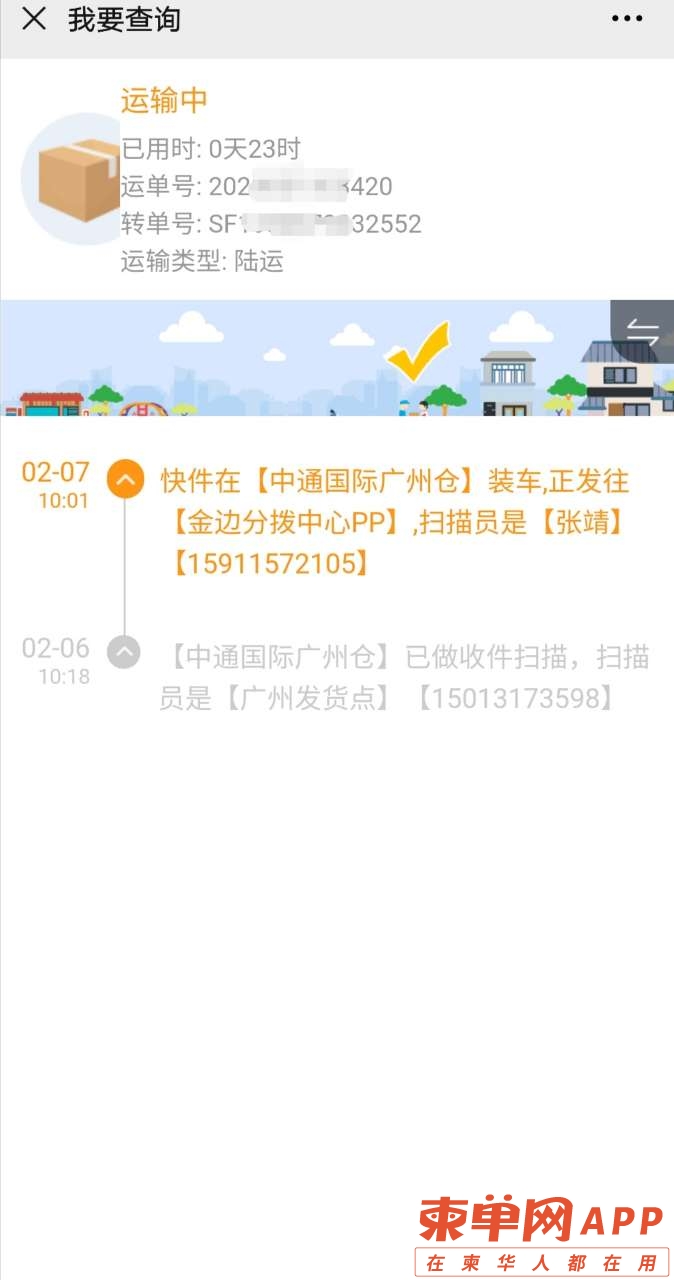Close the 我要查询 page
Viewport: 674px width, 1280px height.
pos(34,19)
